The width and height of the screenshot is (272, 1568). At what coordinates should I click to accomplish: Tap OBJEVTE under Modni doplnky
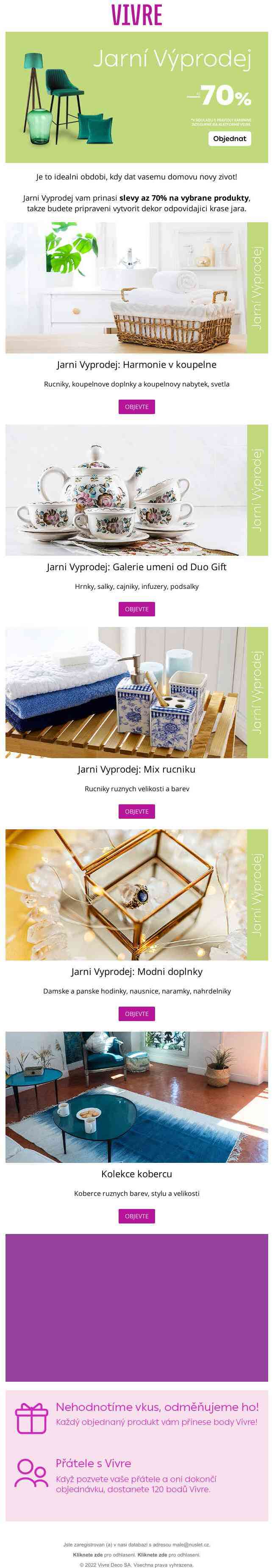136,1013
